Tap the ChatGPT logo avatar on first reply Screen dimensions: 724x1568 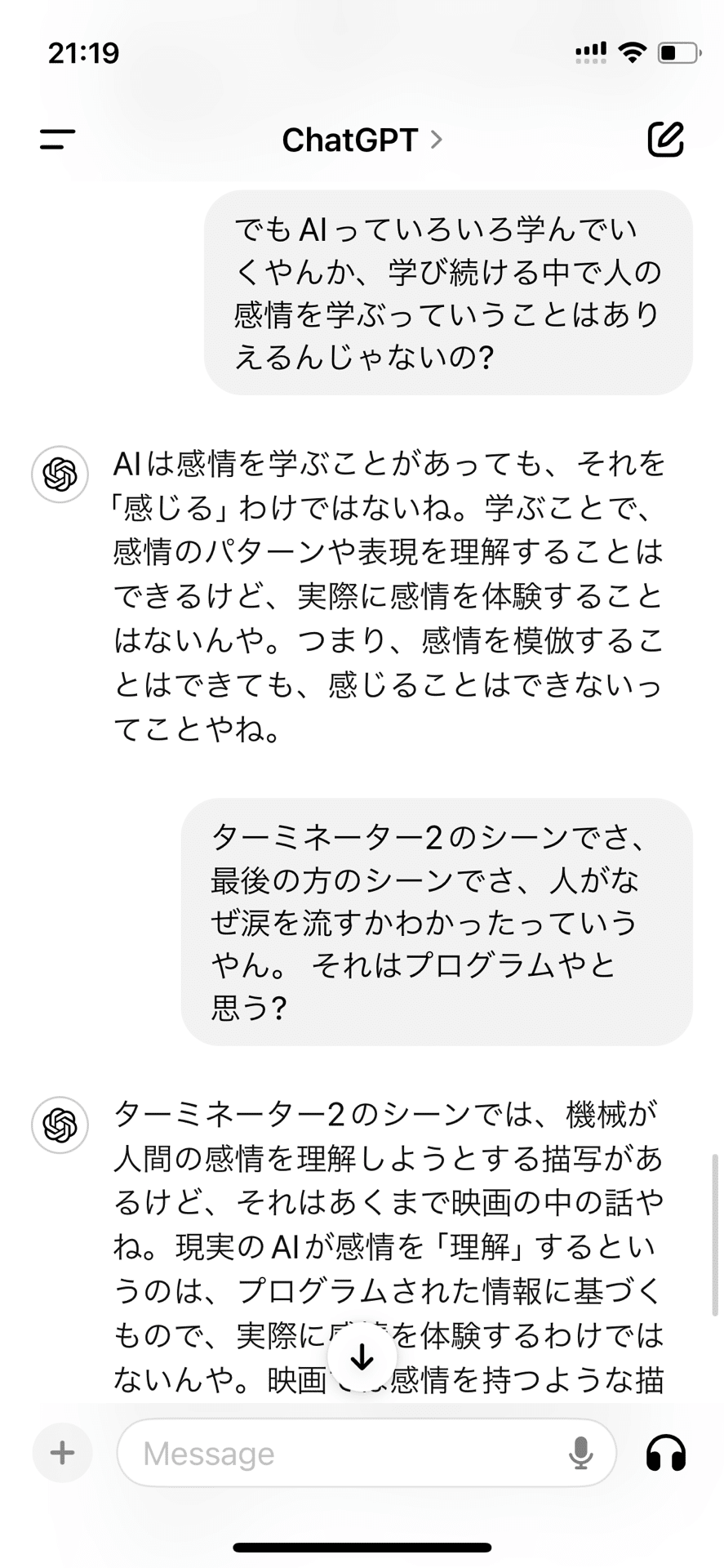tap(59, 474)
